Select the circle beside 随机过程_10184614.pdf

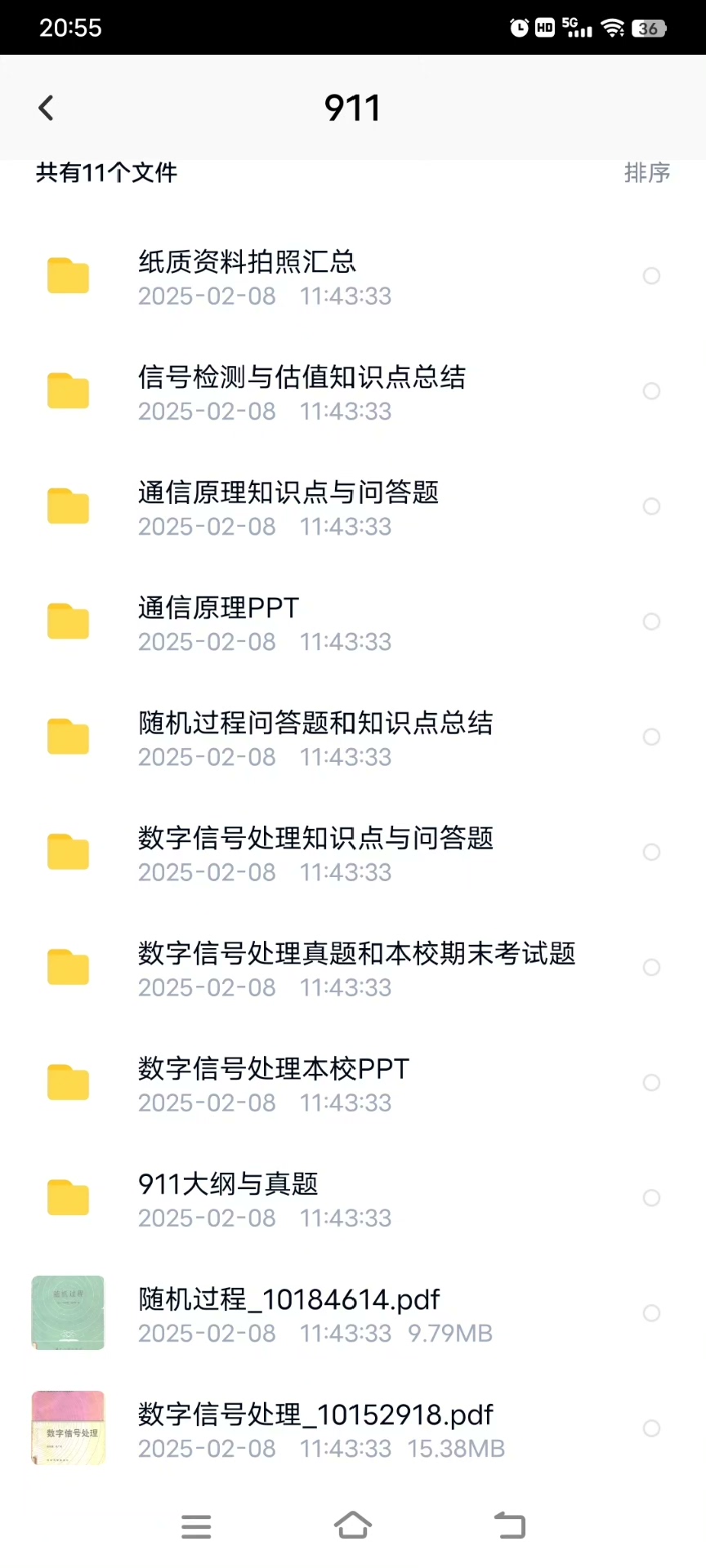[x=651, y=1312]
